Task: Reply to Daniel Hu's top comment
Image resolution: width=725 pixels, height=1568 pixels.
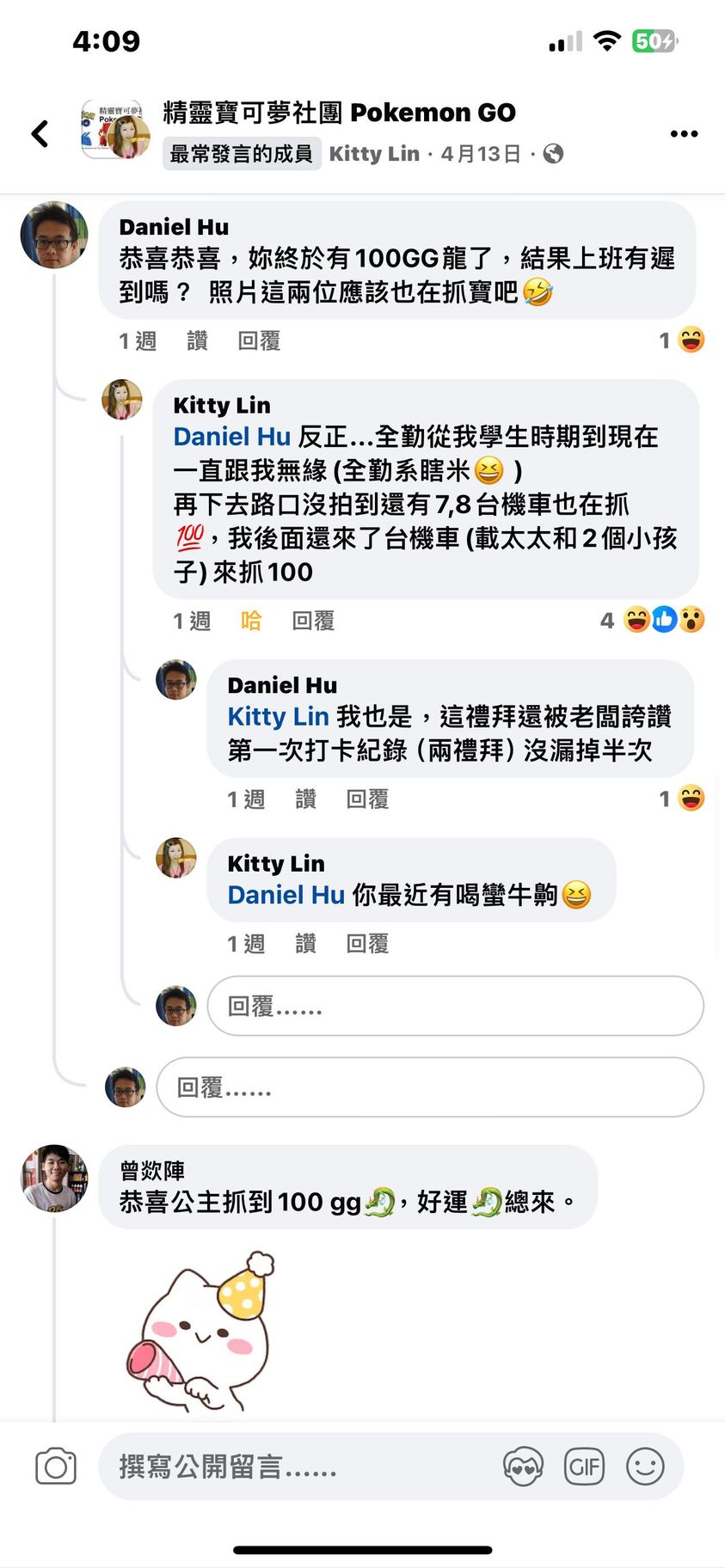Action: [259, 341]
